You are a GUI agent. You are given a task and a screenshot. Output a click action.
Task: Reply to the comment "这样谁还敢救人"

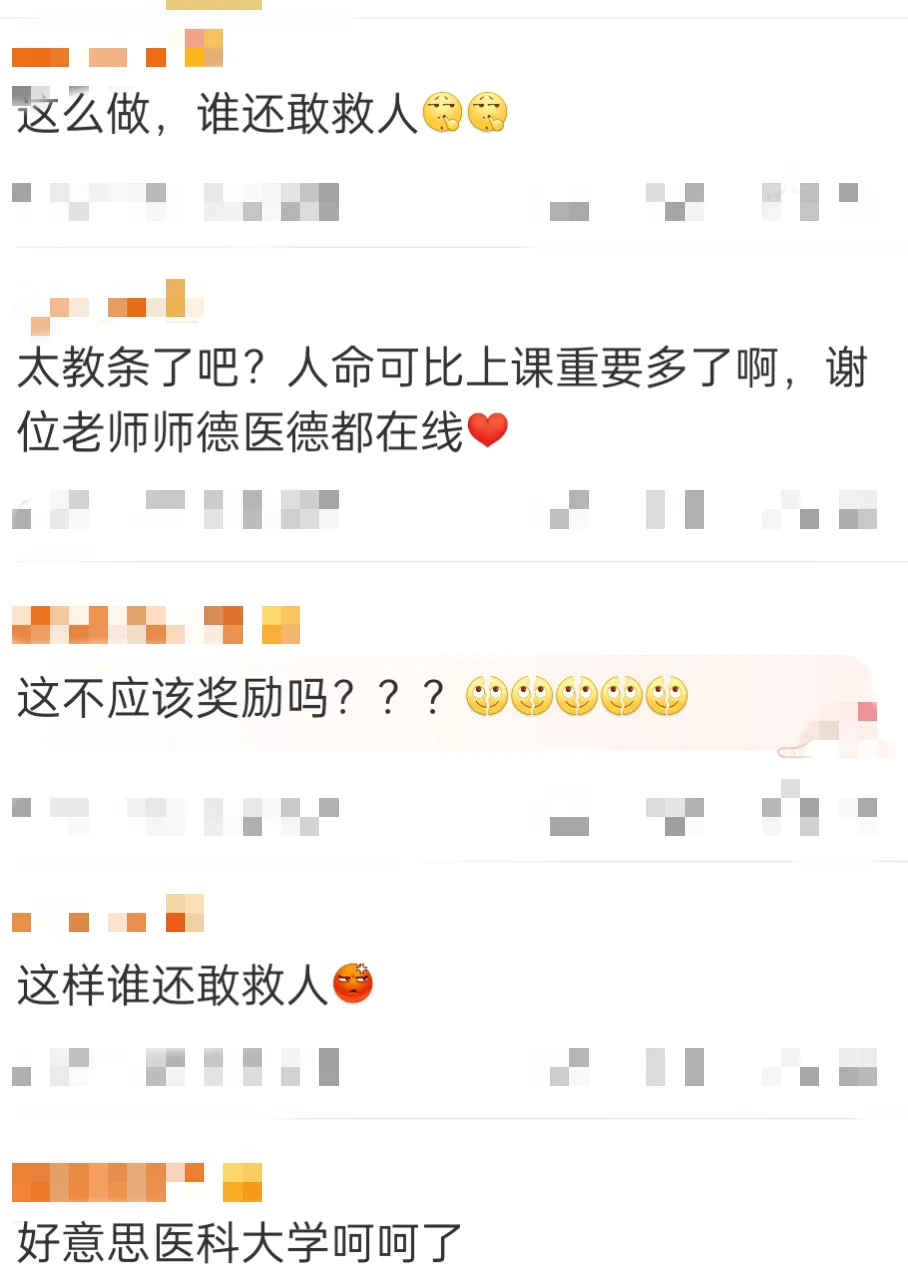click(173, 986)
